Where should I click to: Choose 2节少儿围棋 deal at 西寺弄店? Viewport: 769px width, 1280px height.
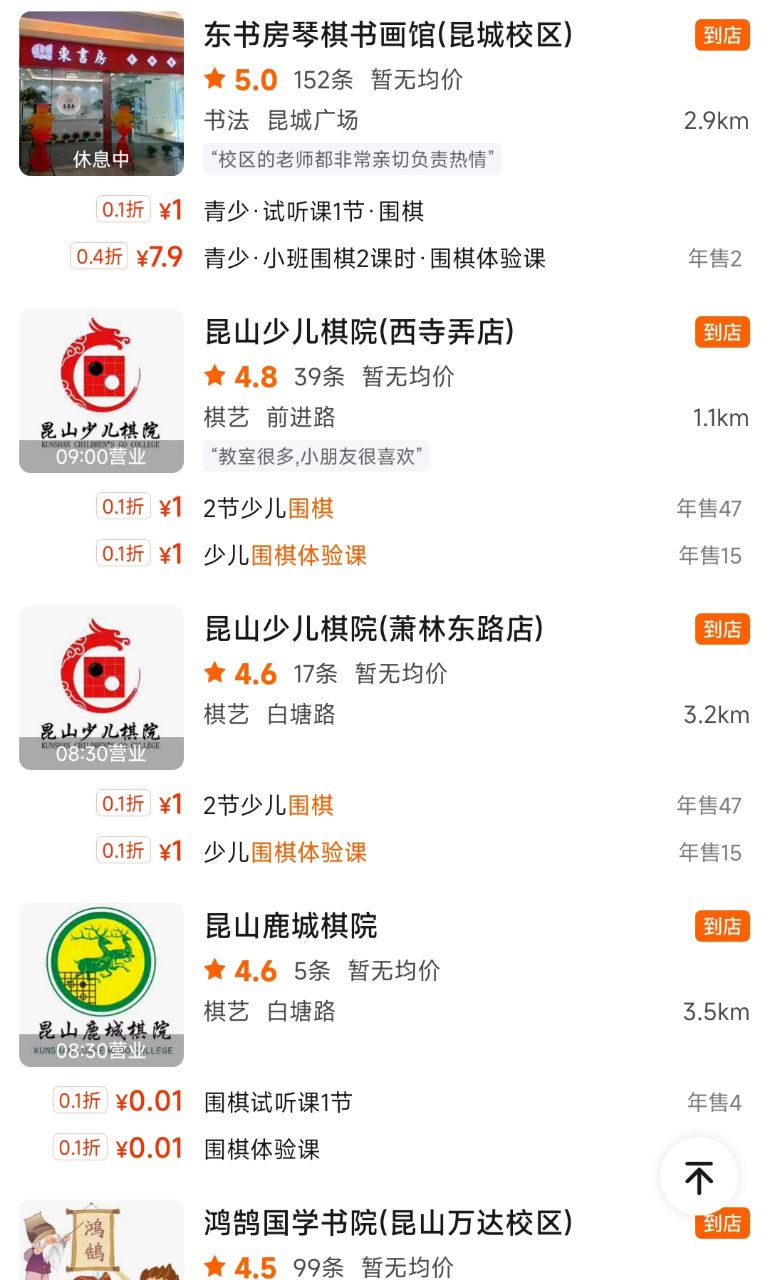[269, 508]
